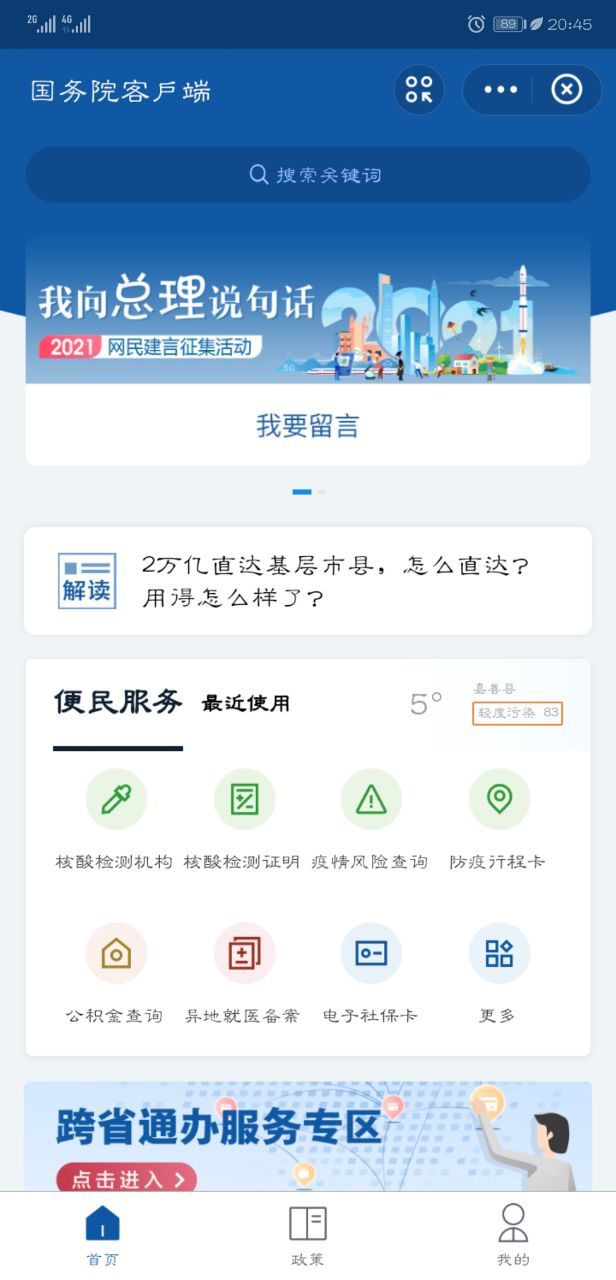Open the 我向总理说句话 banner
This screenshot has width=616, height=1280.
tap(308, 311)
